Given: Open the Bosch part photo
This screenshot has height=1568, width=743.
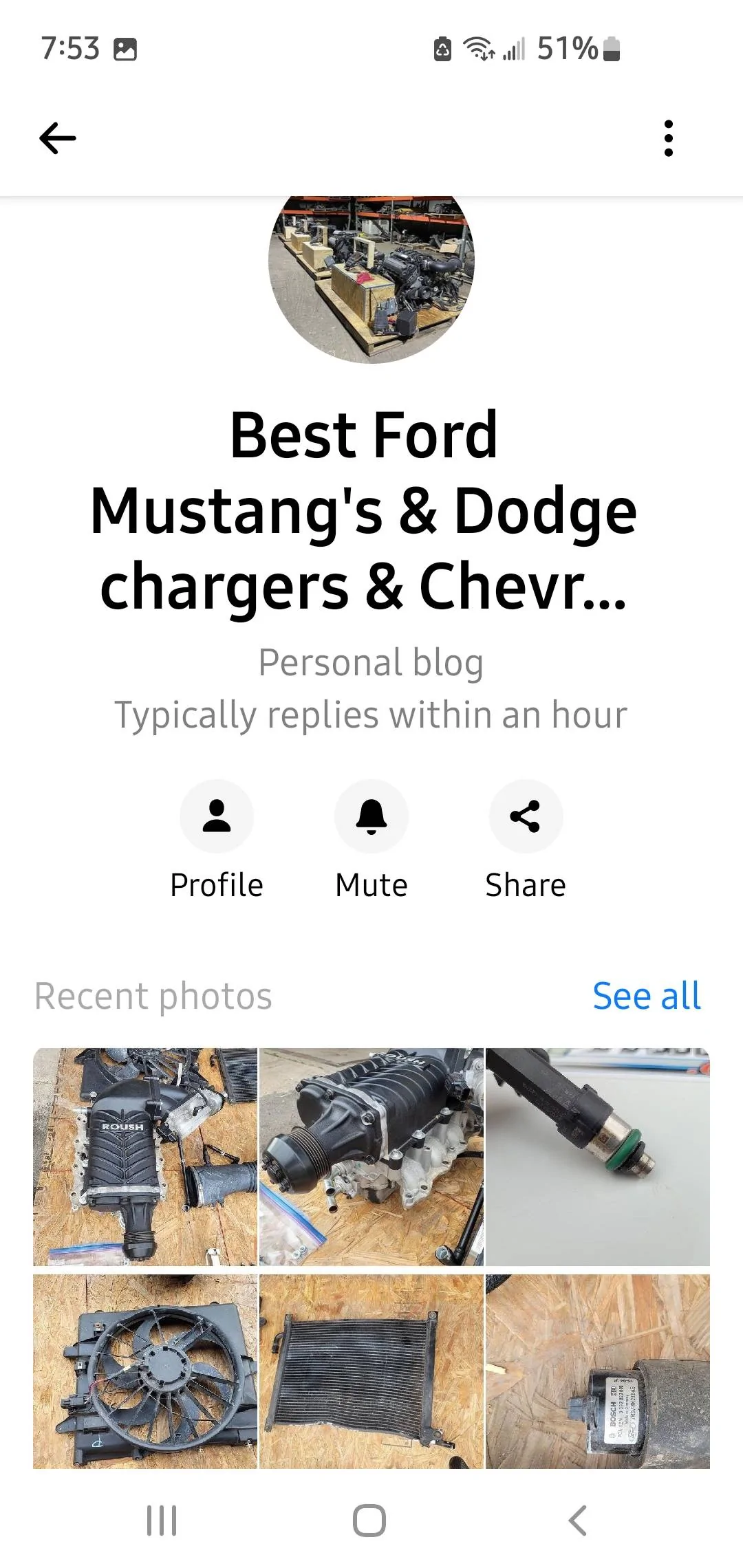Looking at the screenshot, I should (x=597, y=1371).
